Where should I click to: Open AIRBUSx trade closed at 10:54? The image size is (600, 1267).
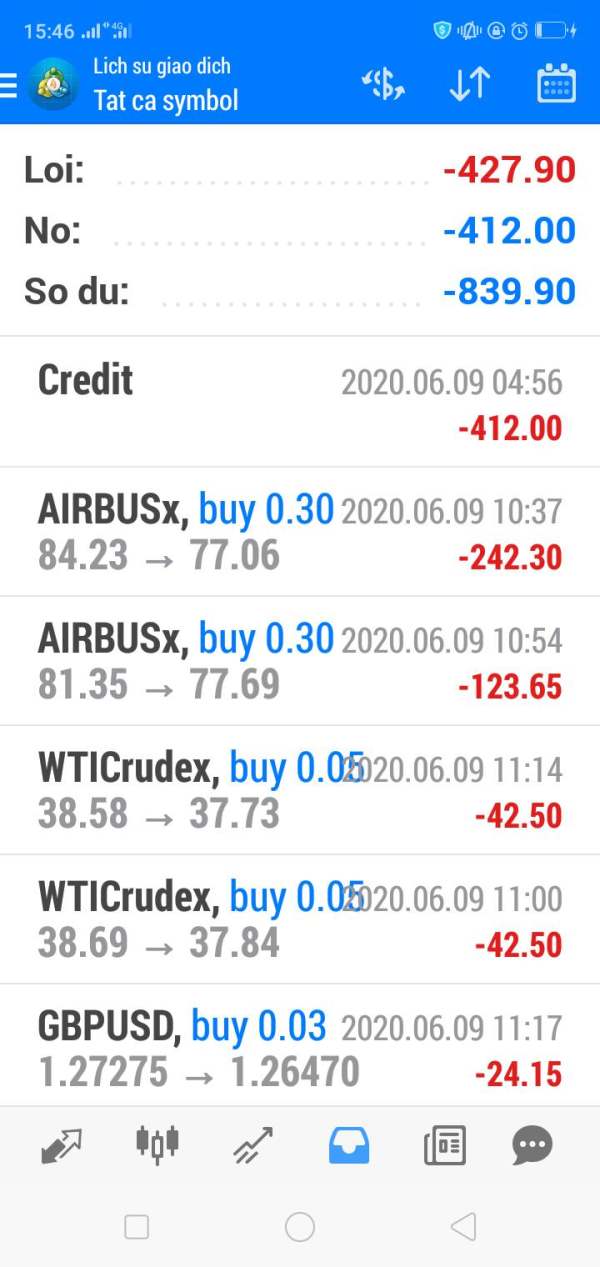coord(300,661)
